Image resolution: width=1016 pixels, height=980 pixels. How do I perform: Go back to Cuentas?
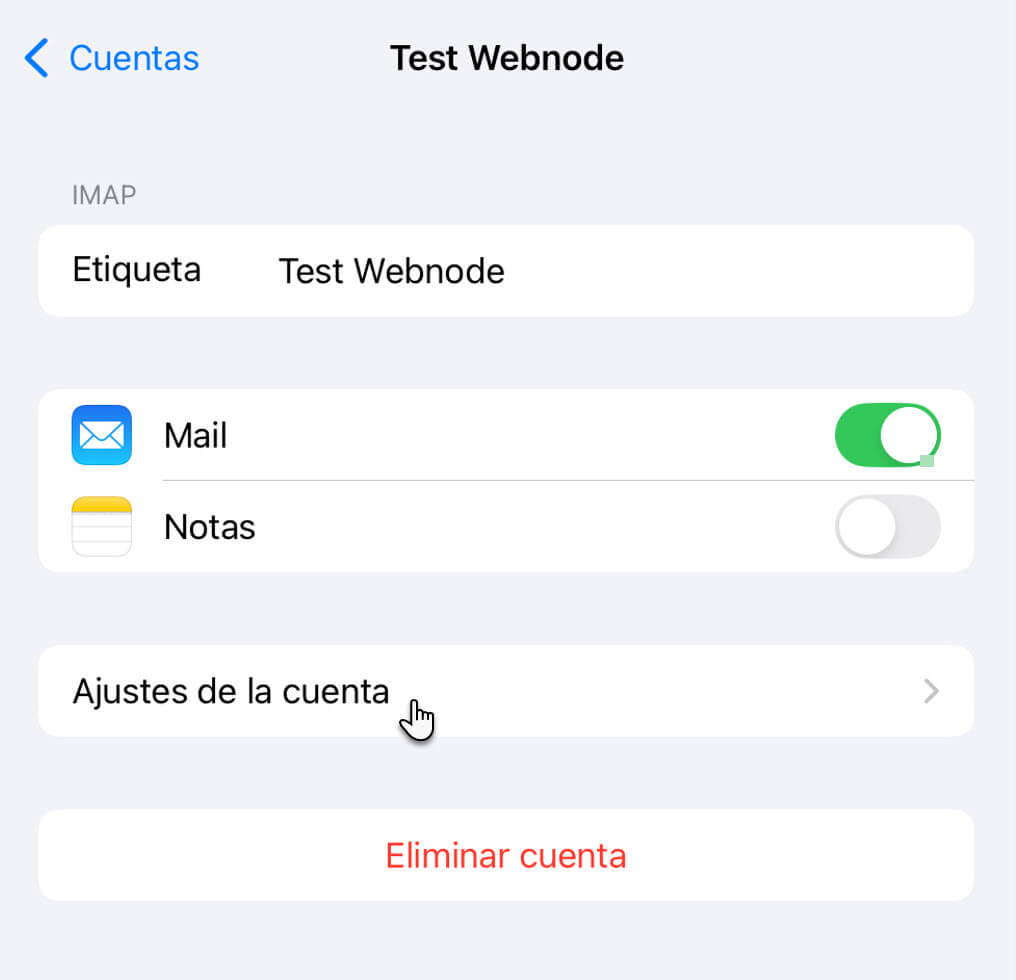[112, 58]
